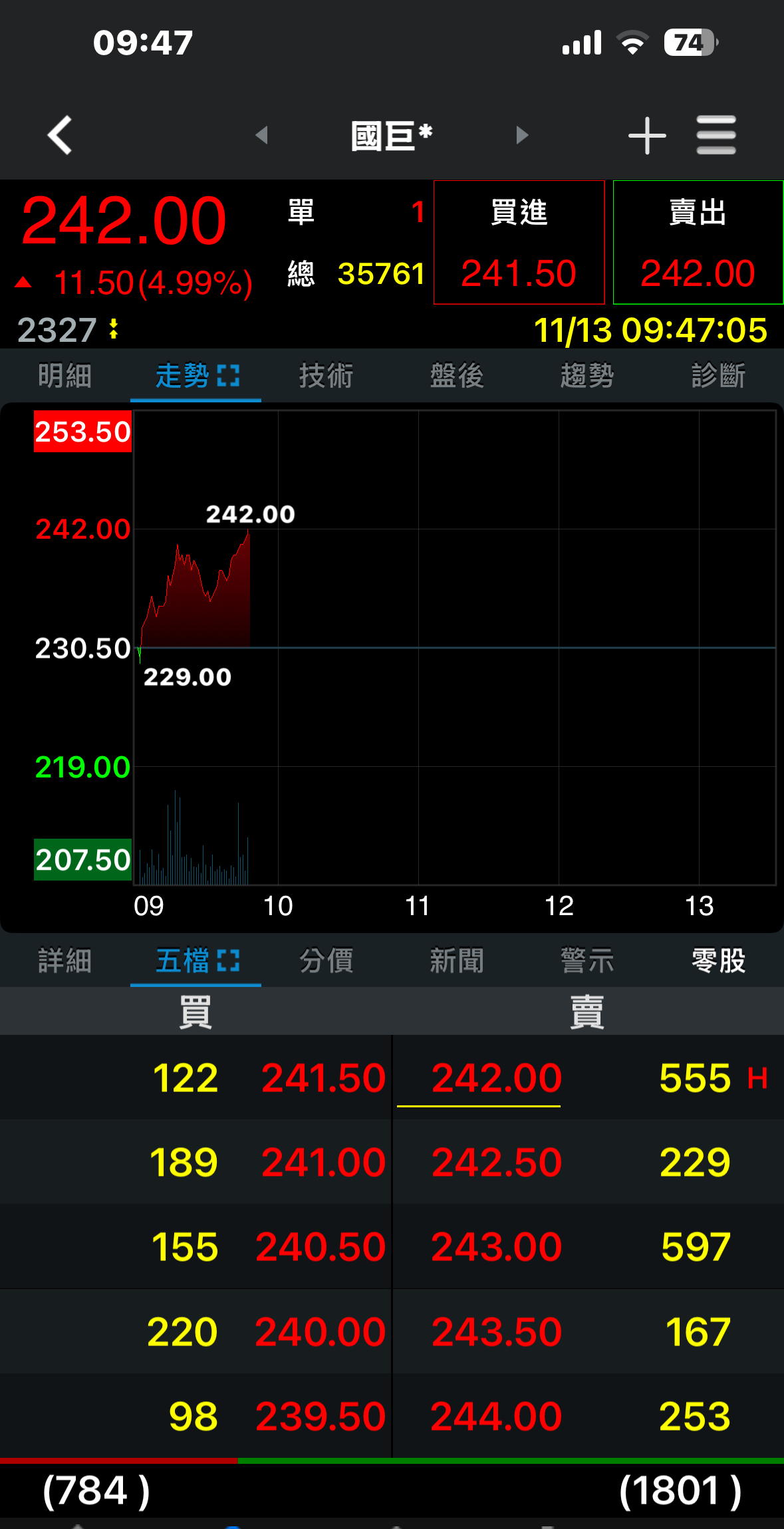Open the 技術 technical analysis tab
This screenshot has height=1529, width=784.
[326, 376]
